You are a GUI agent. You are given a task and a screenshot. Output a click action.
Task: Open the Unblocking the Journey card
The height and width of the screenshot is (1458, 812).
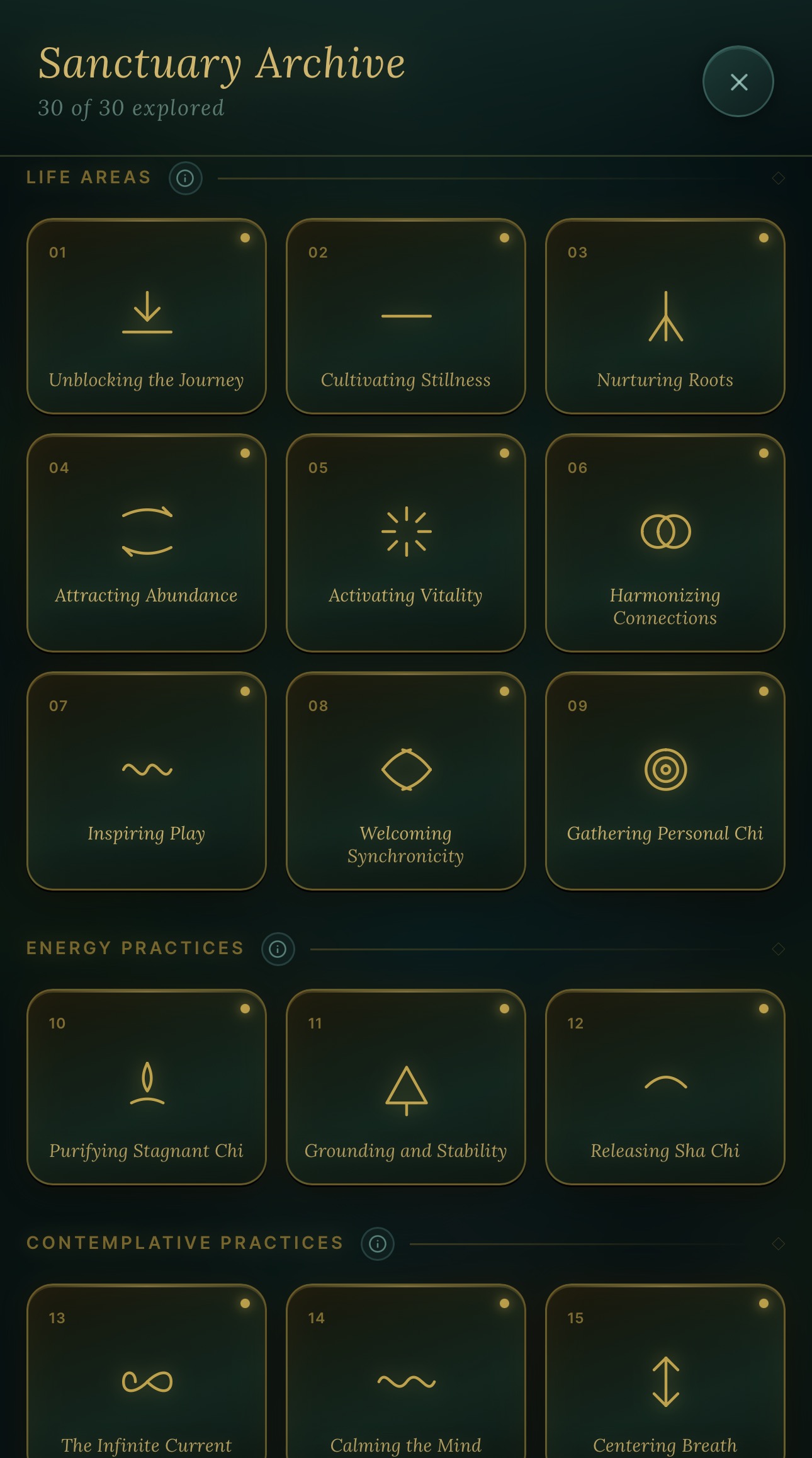click(x=147, y=316)
